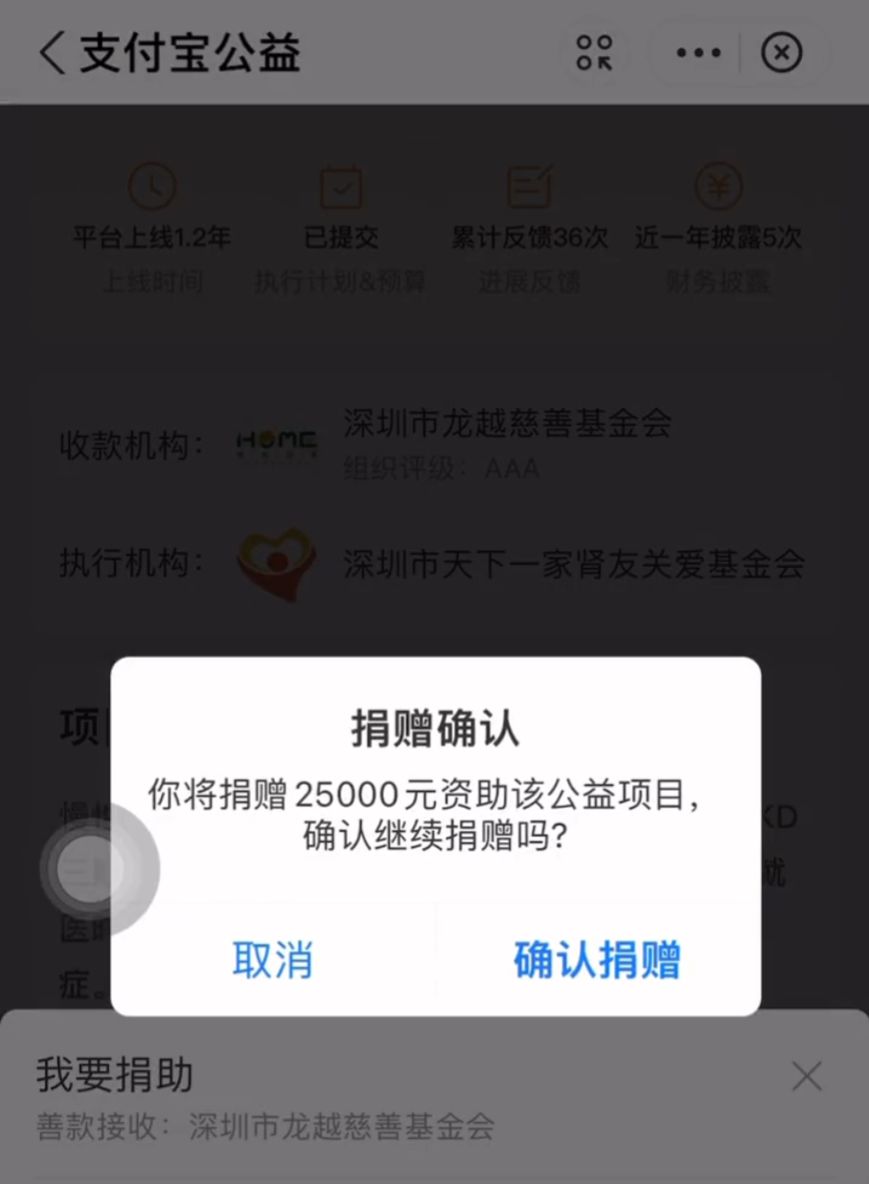
Task: Click the 累计反馈36次 feedback stat
Action: [529, 237]
